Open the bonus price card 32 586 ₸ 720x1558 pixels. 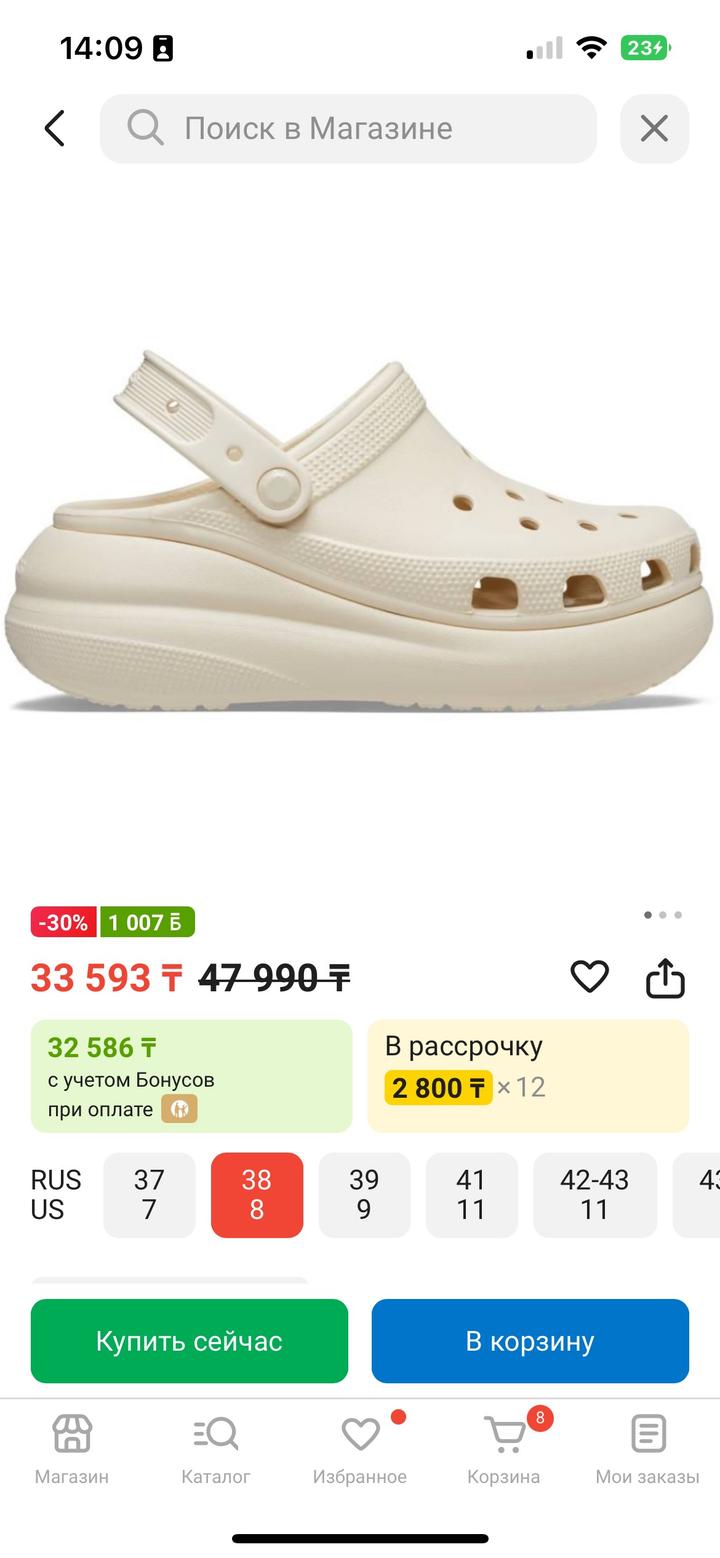191,1076
